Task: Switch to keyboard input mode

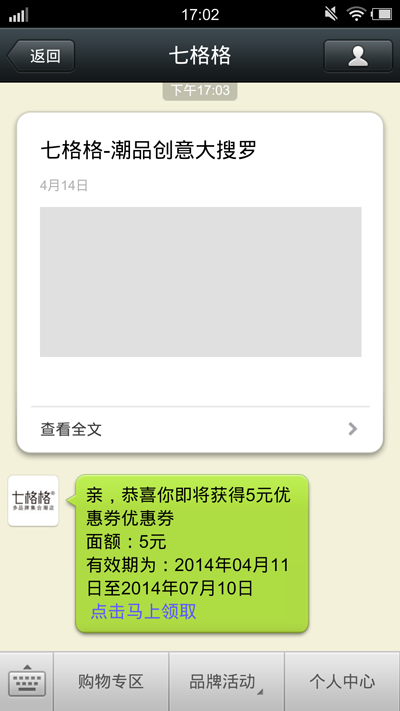Action: coord(27,682)
